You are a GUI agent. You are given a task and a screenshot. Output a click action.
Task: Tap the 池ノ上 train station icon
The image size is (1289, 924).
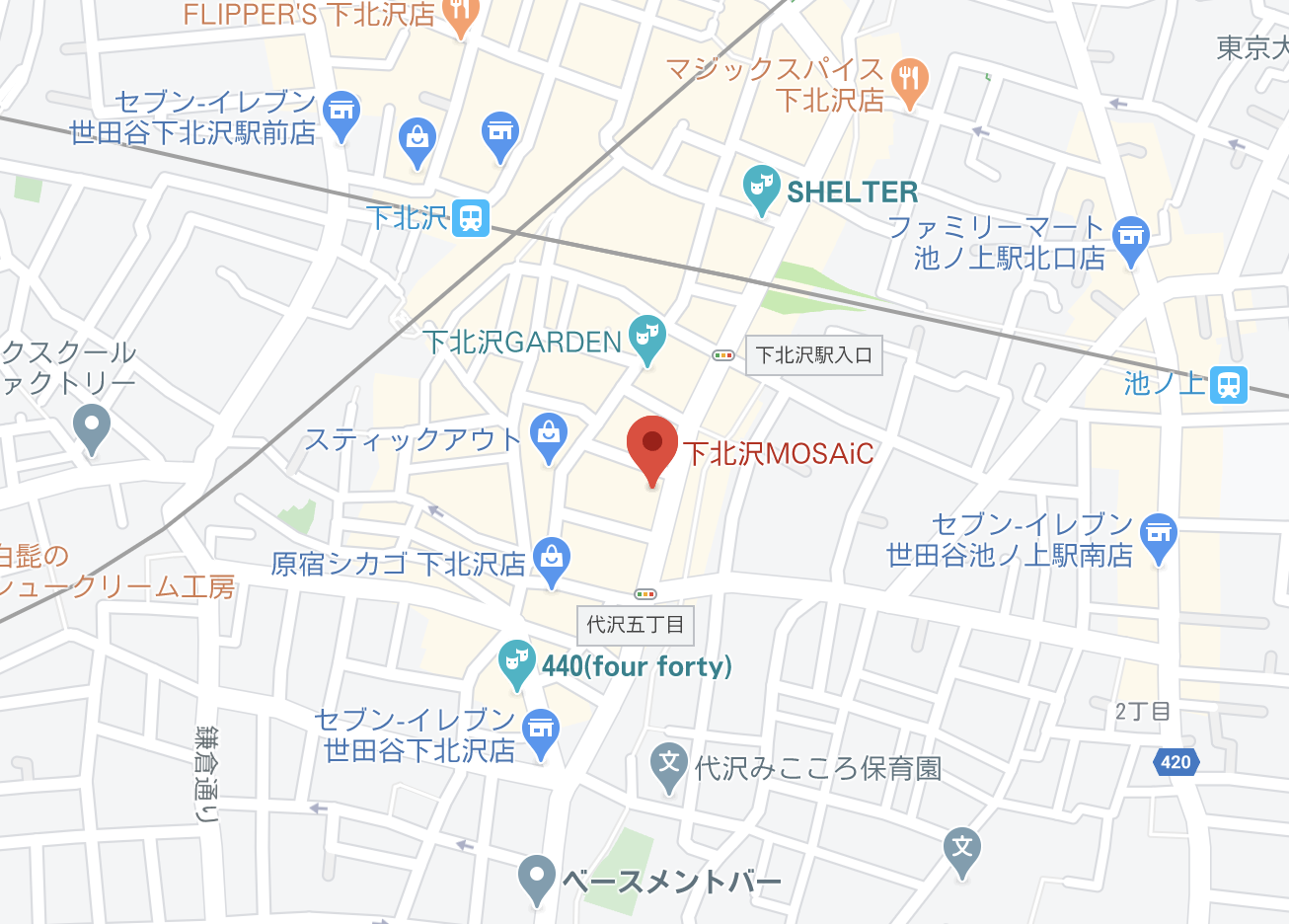point(1229,383)
